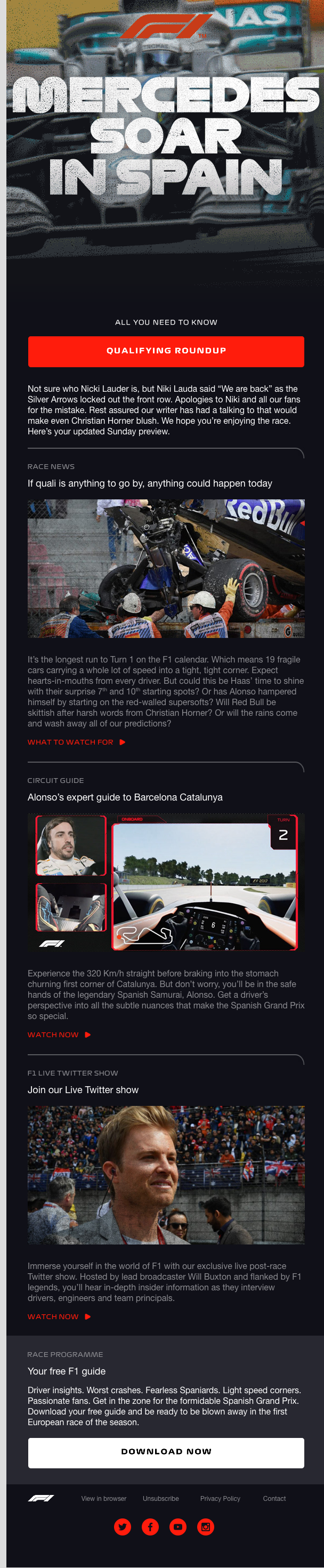The image size is (324, 1568).
Task: Open the F1 Instagram profile
Action: (x=206, y=1526)
